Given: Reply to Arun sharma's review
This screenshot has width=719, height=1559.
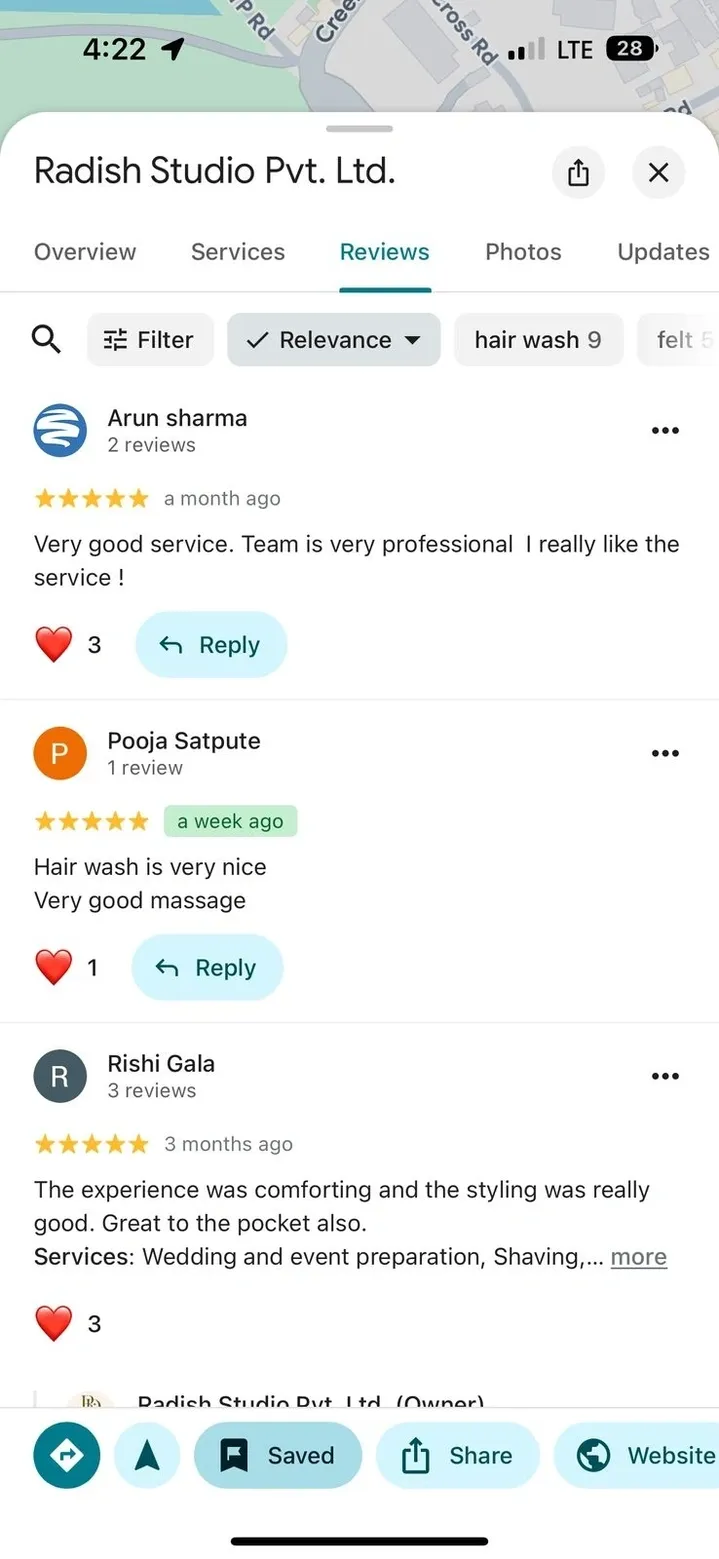Looking at the screenshot, I should pos(211,645).
